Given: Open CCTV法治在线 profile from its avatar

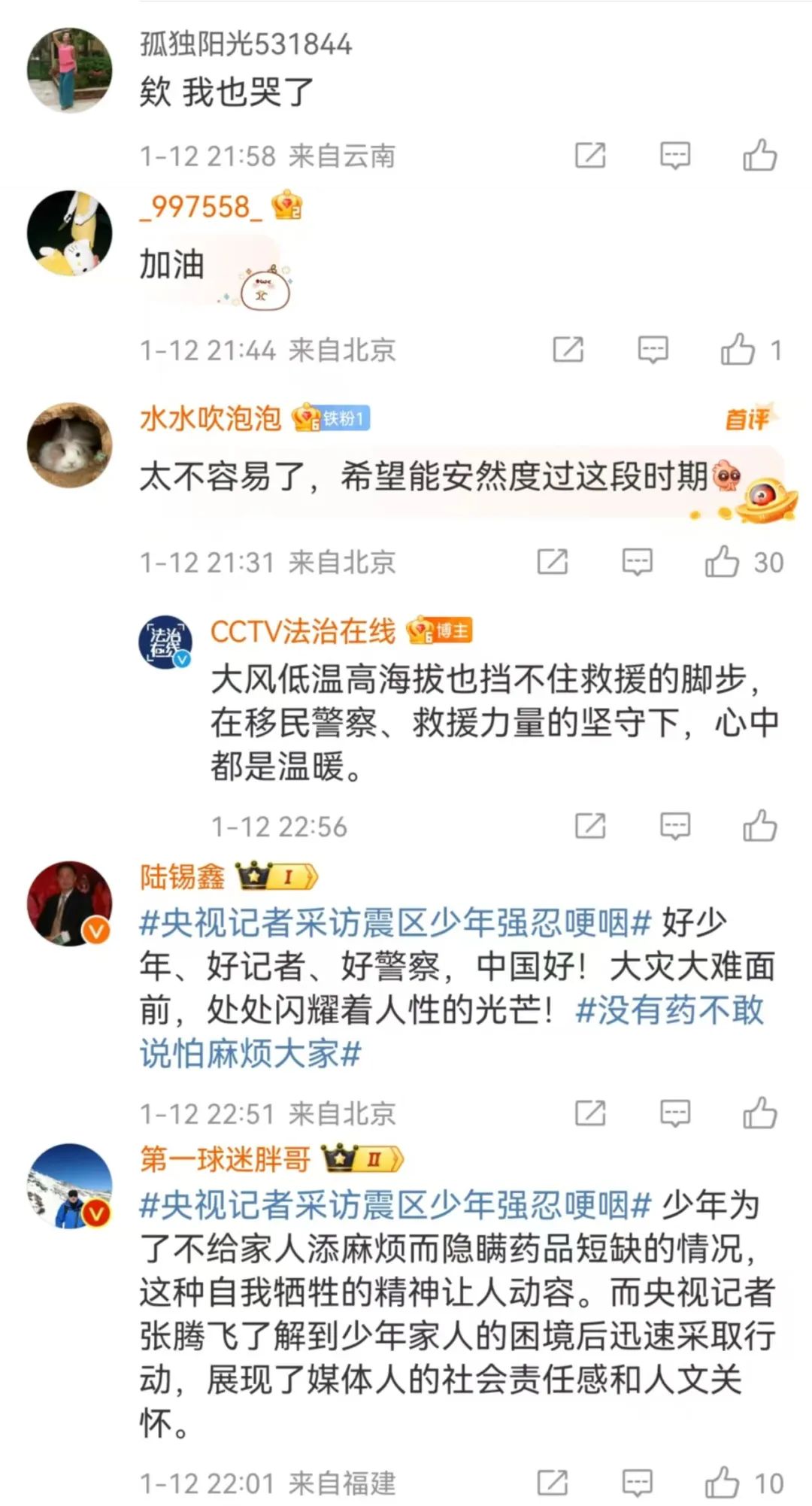Looking at the screenshot, I should coord(165,642).
